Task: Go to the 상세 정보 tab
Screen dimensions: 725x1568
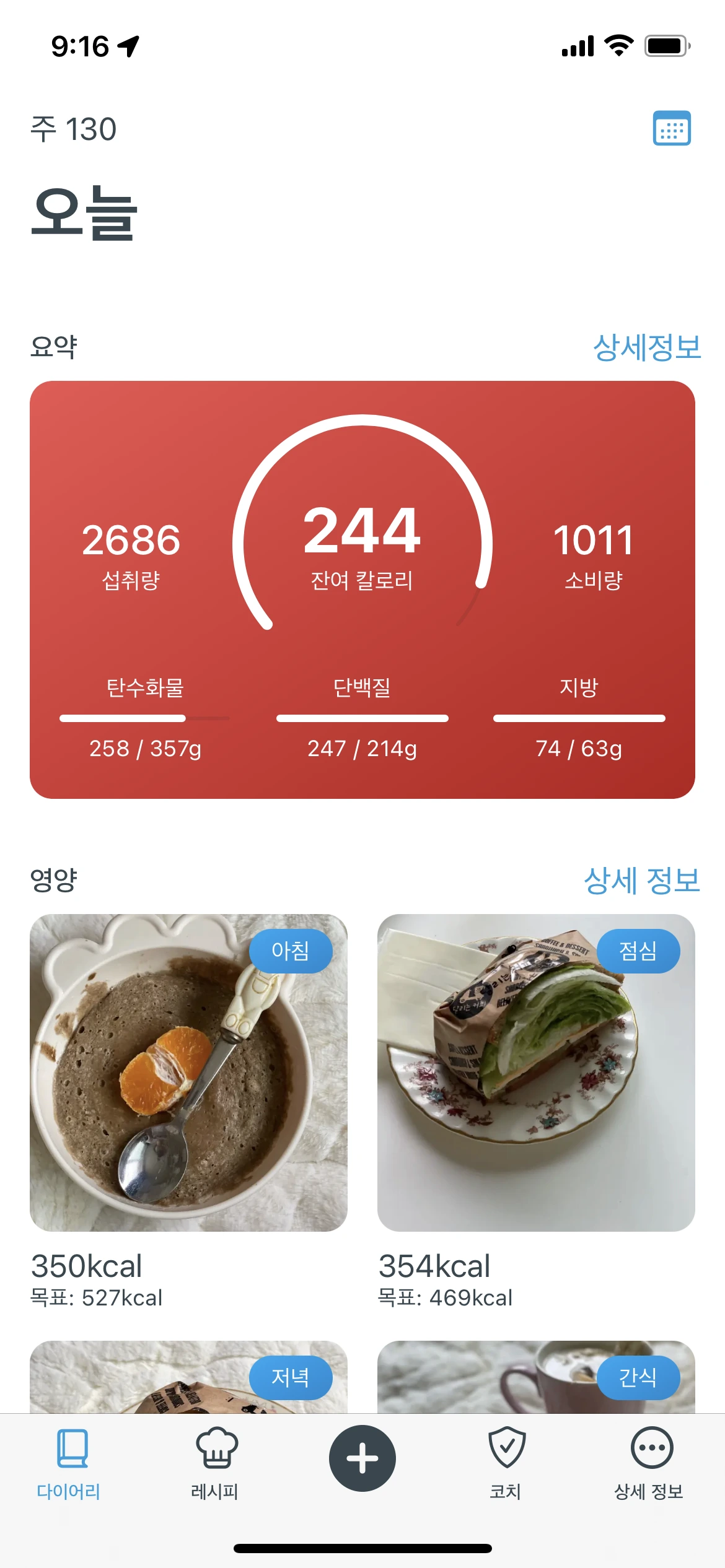Action: (x=649, y=1463)
